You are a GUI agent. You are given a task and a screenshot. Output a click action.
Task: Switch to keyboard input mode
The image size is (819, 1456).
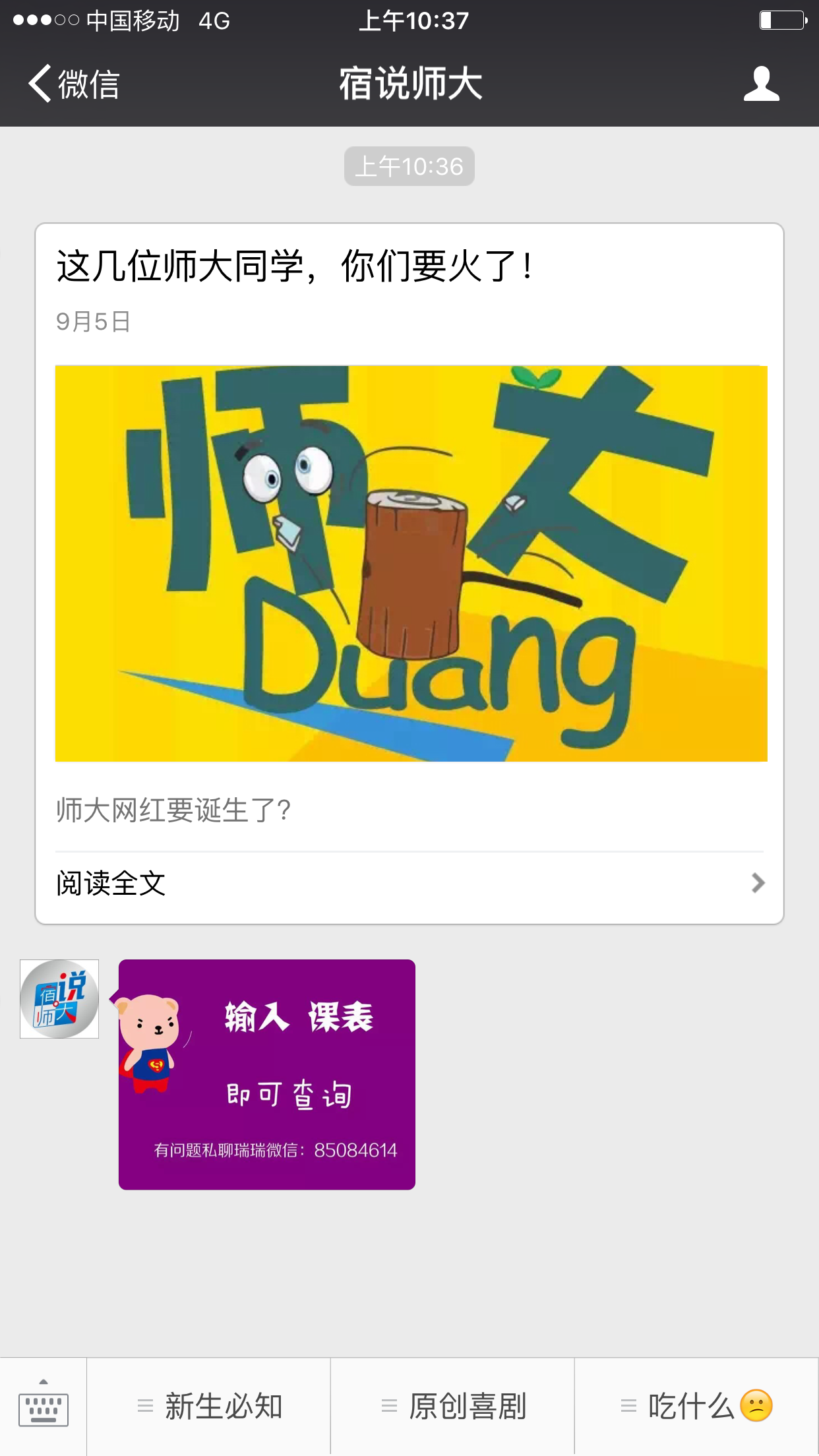[x=44, y=1406]
